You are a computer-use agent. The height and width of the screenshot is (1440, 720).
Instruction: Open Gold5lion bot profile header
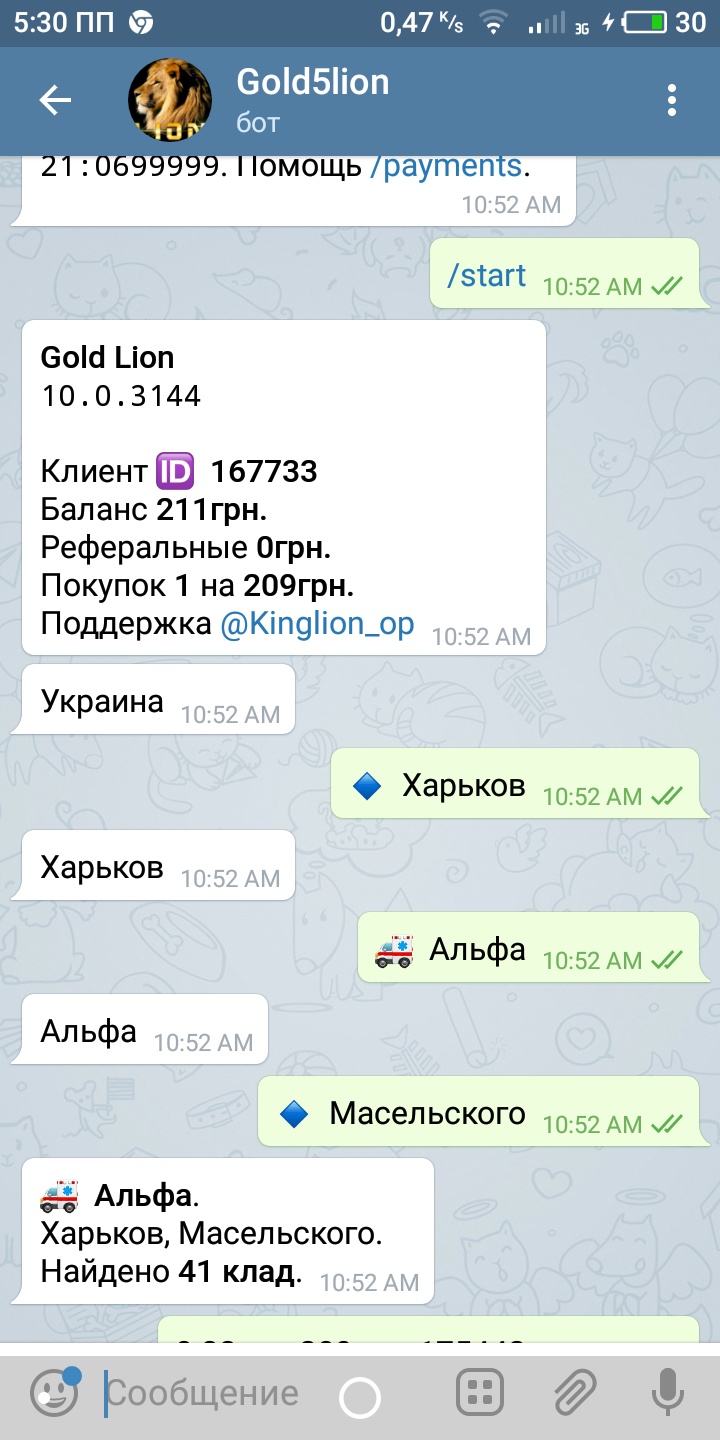pos(312,100)
